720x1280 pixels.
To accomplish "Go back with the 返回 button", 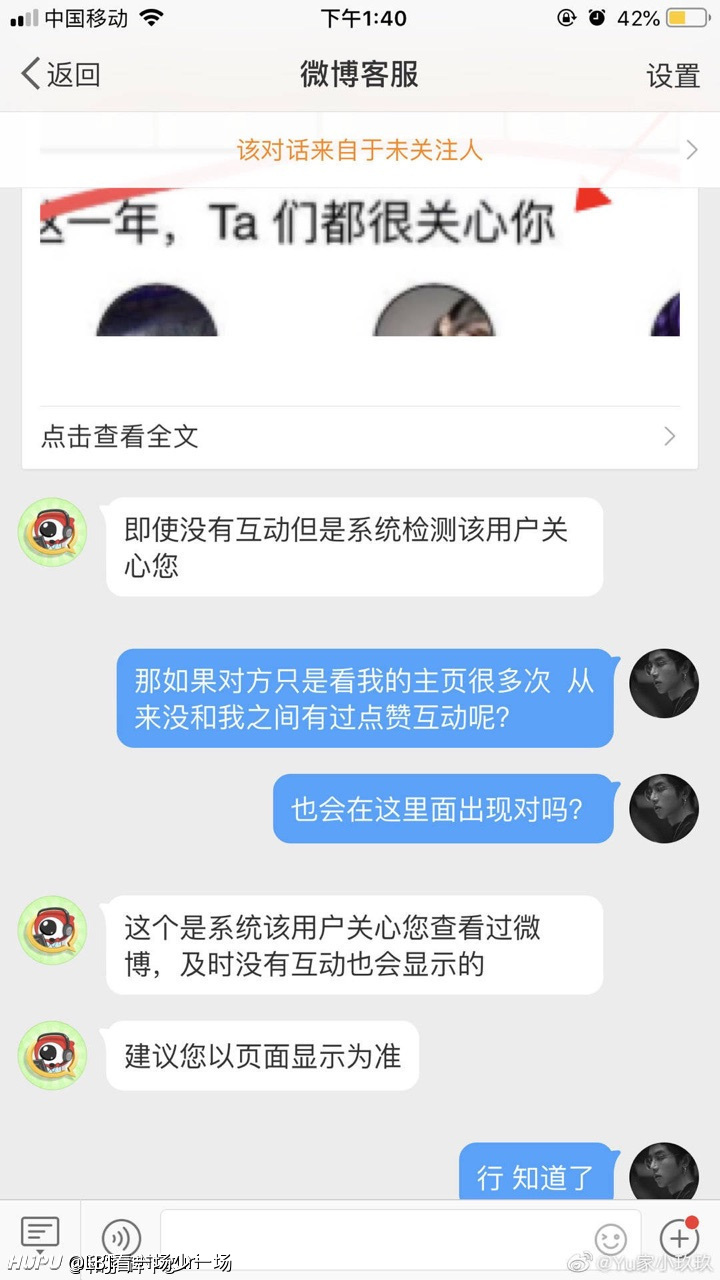I will [61, 75].
